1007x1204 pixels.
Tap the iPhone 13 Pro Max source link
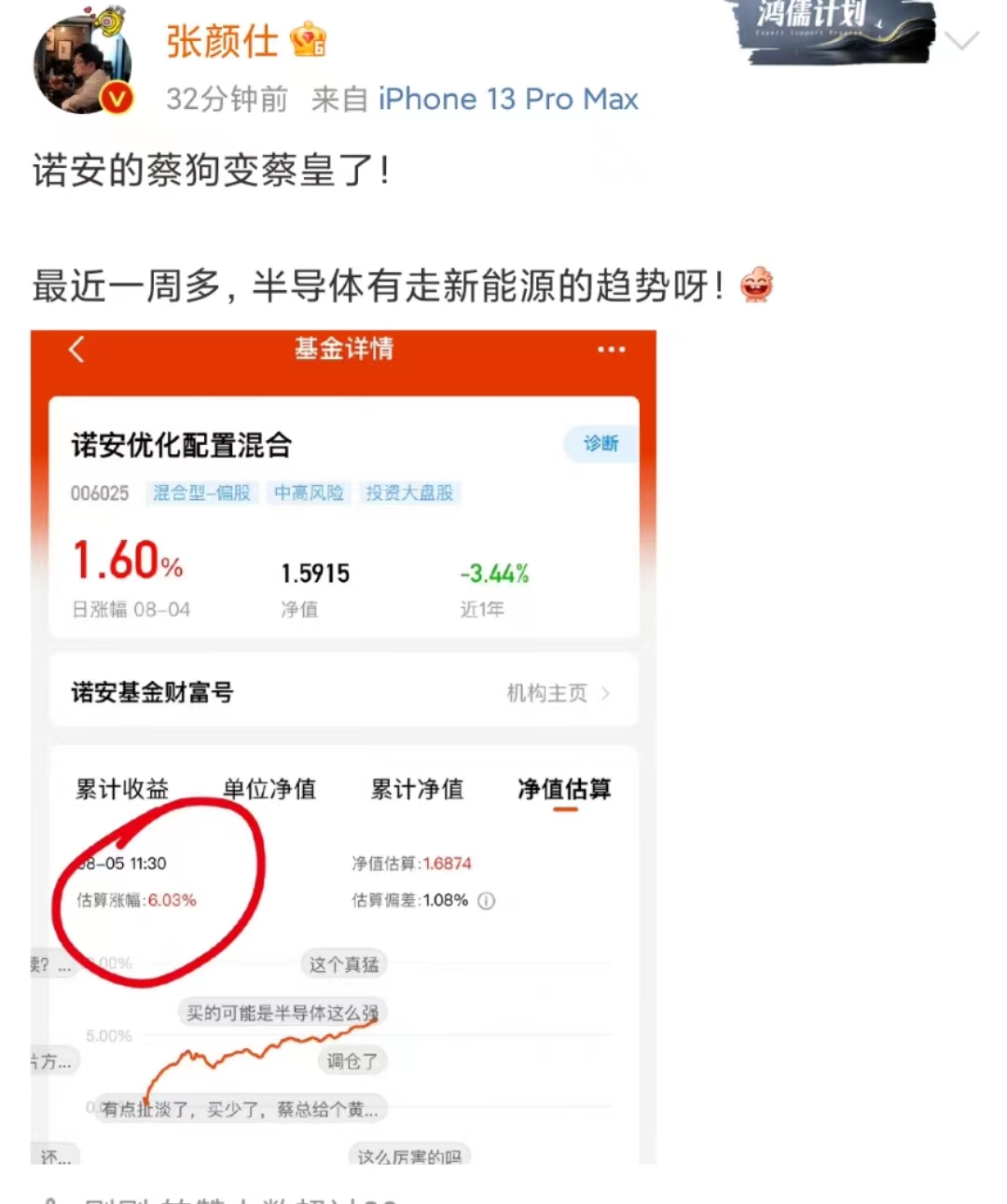(508, 99)
